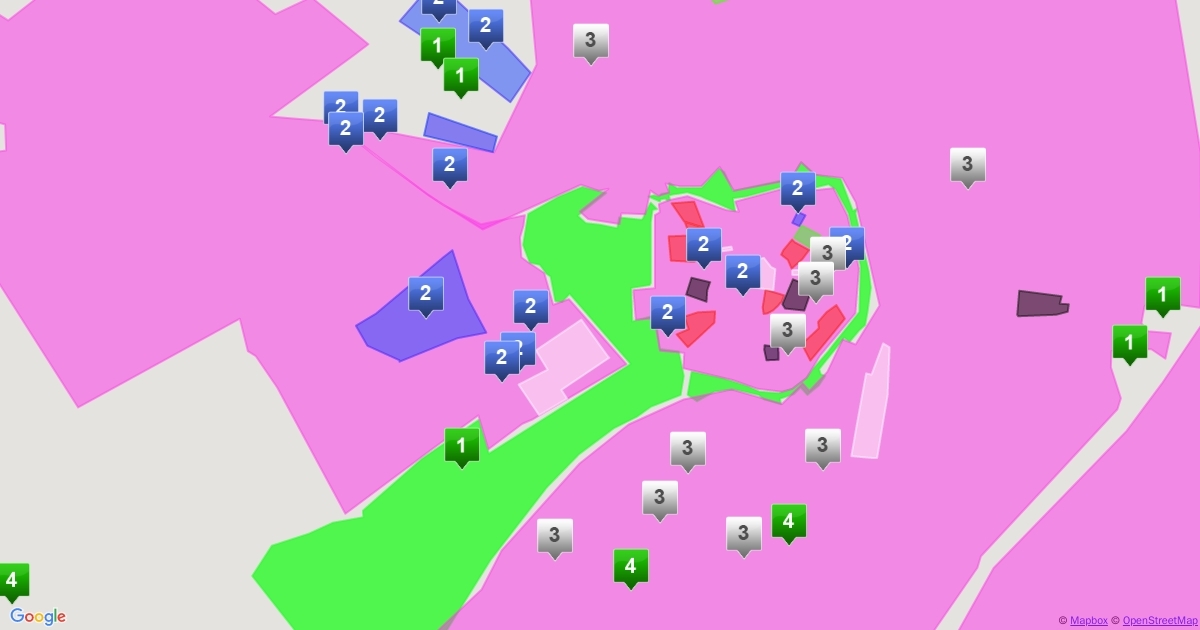Tap the blue 2 marker above the small purple square
Screen dimensions: 1200x630
coord(797,189)
